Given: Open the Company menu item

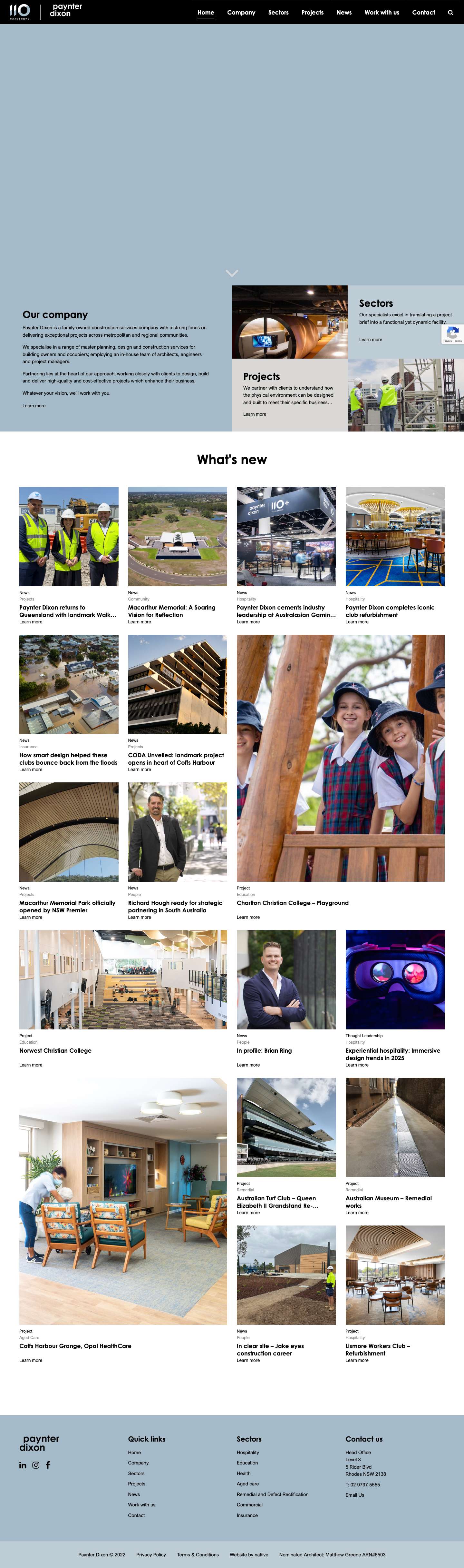Looking at the screenshot, I should [x=241, y=12].
